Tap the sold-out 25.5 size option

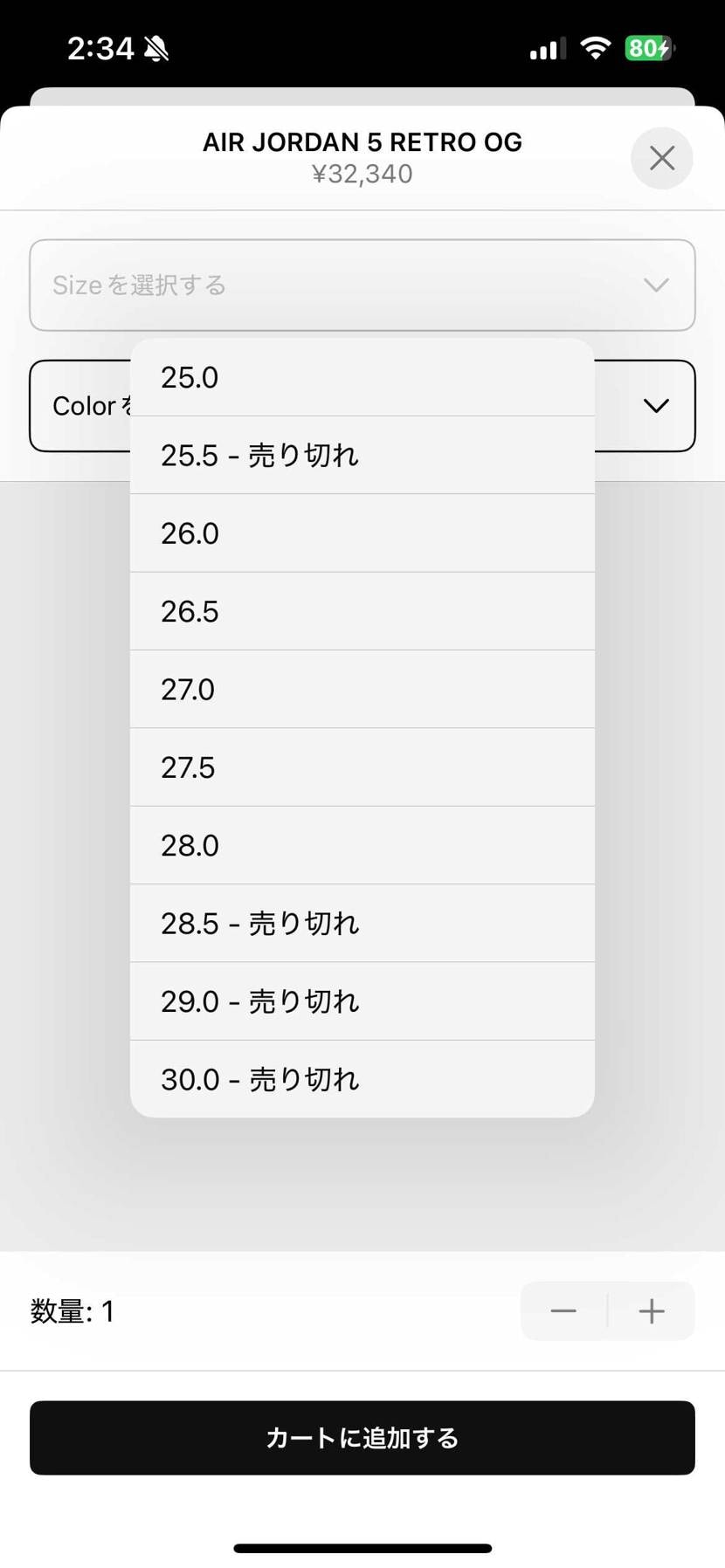tap(362, 455)
